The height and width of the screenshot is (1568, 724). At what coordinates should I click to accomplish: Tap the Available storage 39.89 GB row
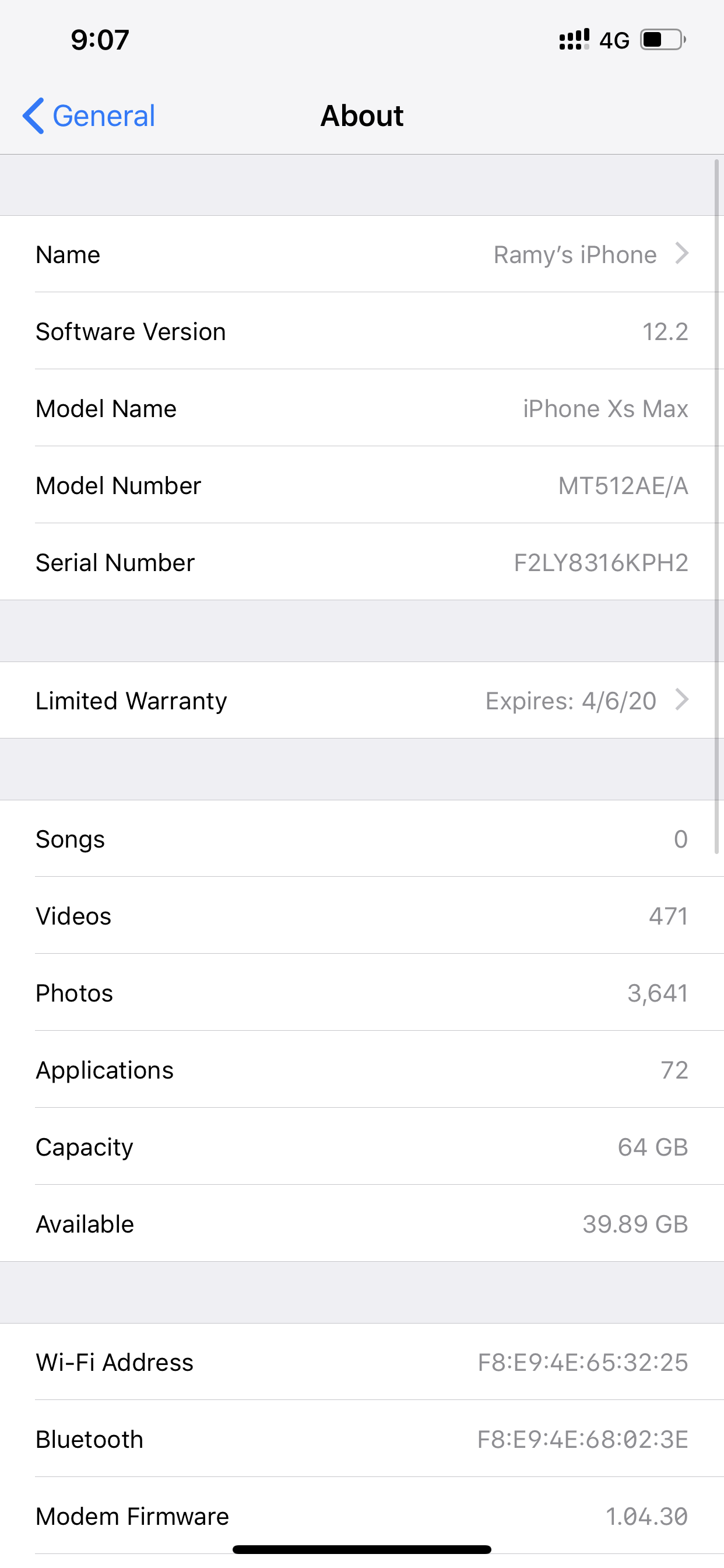tap(362, 1223)
